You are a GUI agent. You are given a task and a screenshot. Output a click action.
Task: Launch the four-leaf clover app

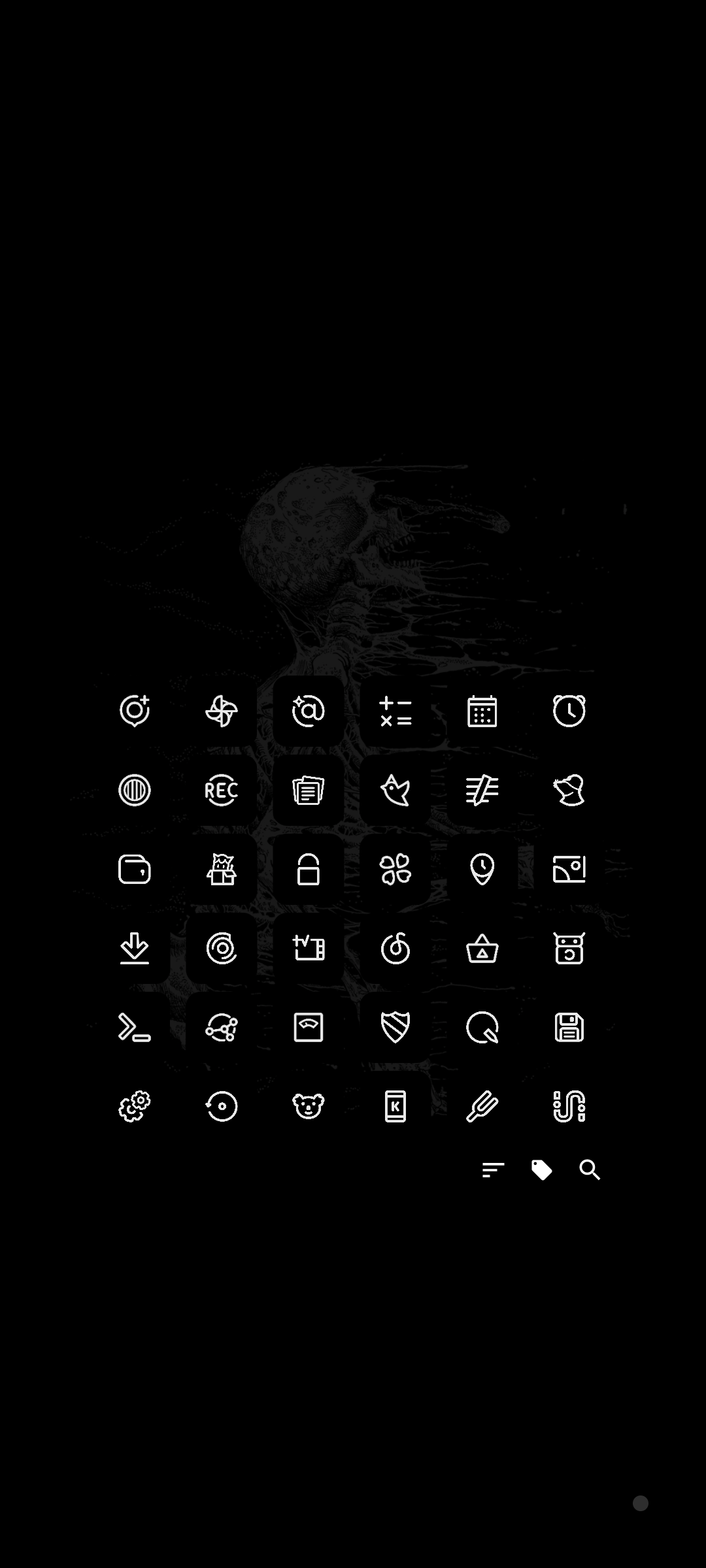tap(395, 870)
